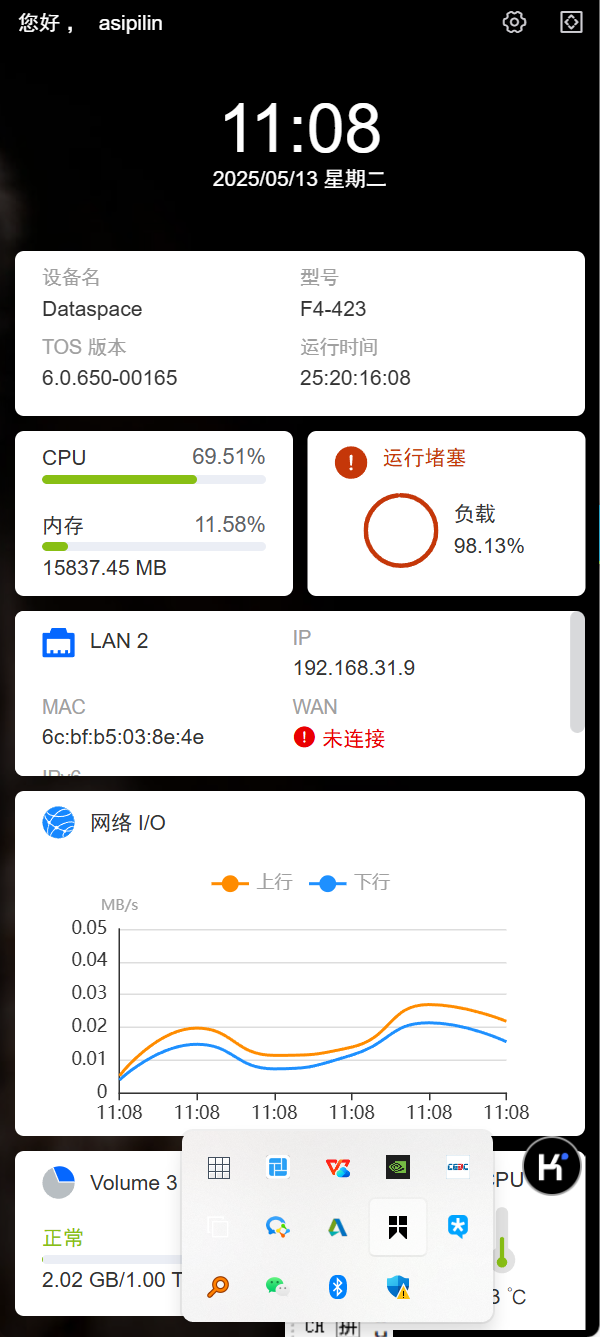Open the NVIDIA tray icon

point(398,1167)
